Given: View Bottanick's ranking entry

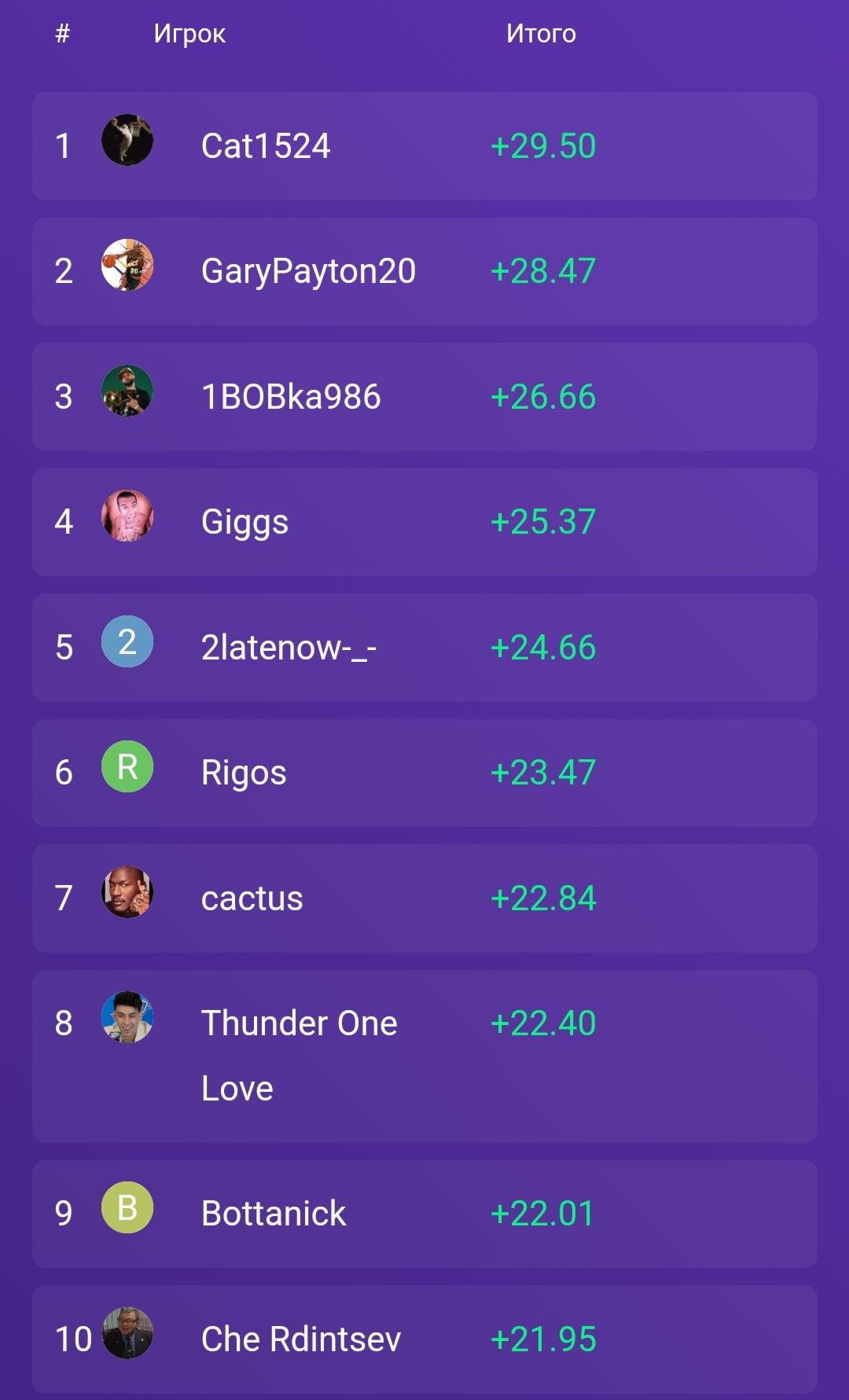Looking at the screenshot, I should click(424, 1214).
